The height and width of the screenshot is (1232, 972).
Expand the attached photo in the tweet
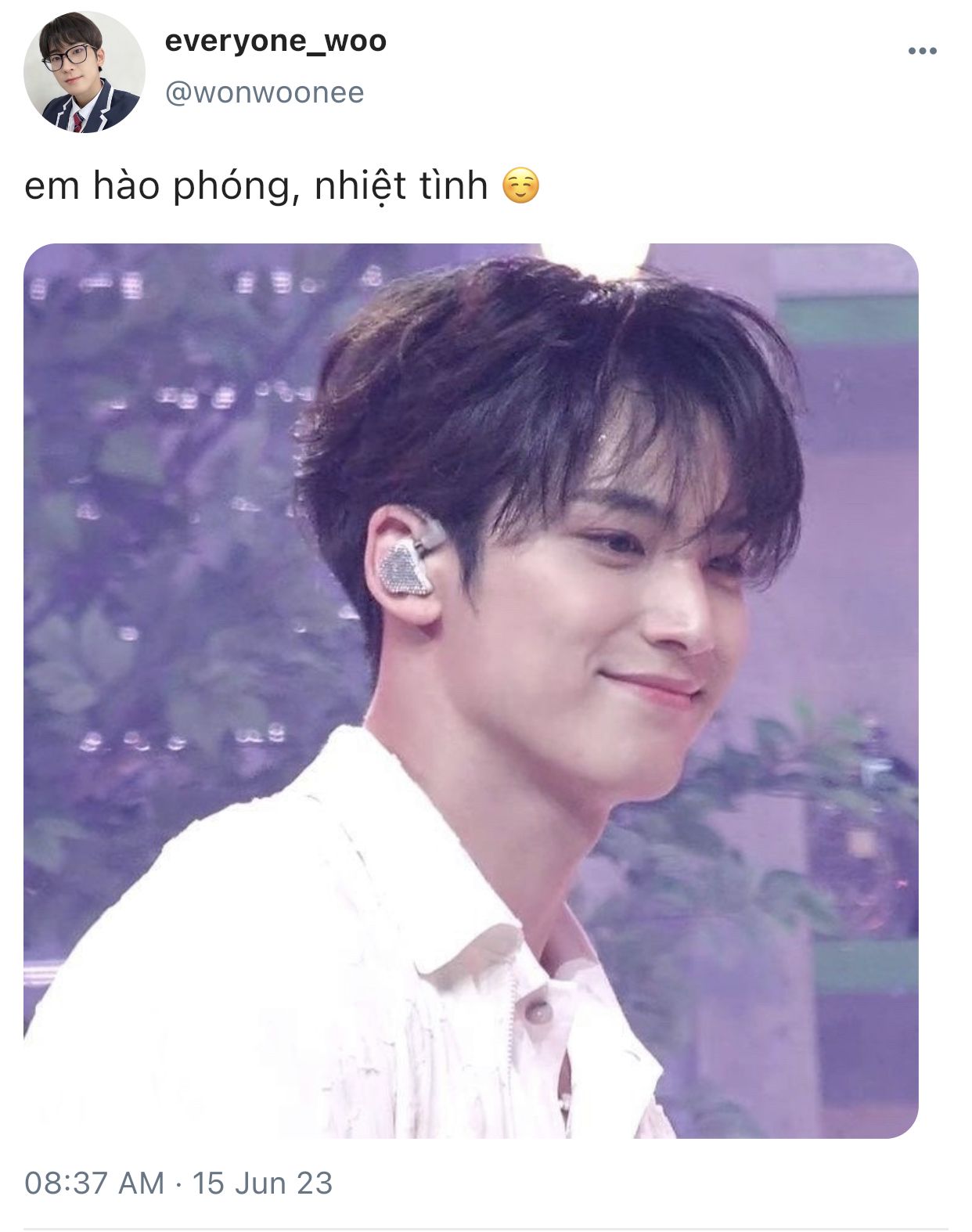tap(470, 690)
